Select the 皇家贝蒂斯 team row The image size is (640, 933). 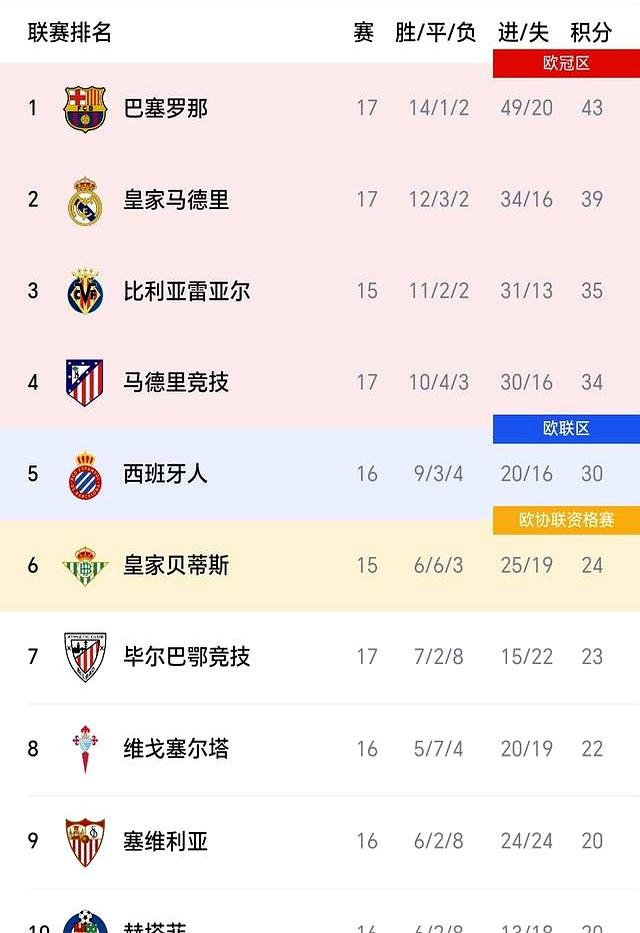(176, 565)
